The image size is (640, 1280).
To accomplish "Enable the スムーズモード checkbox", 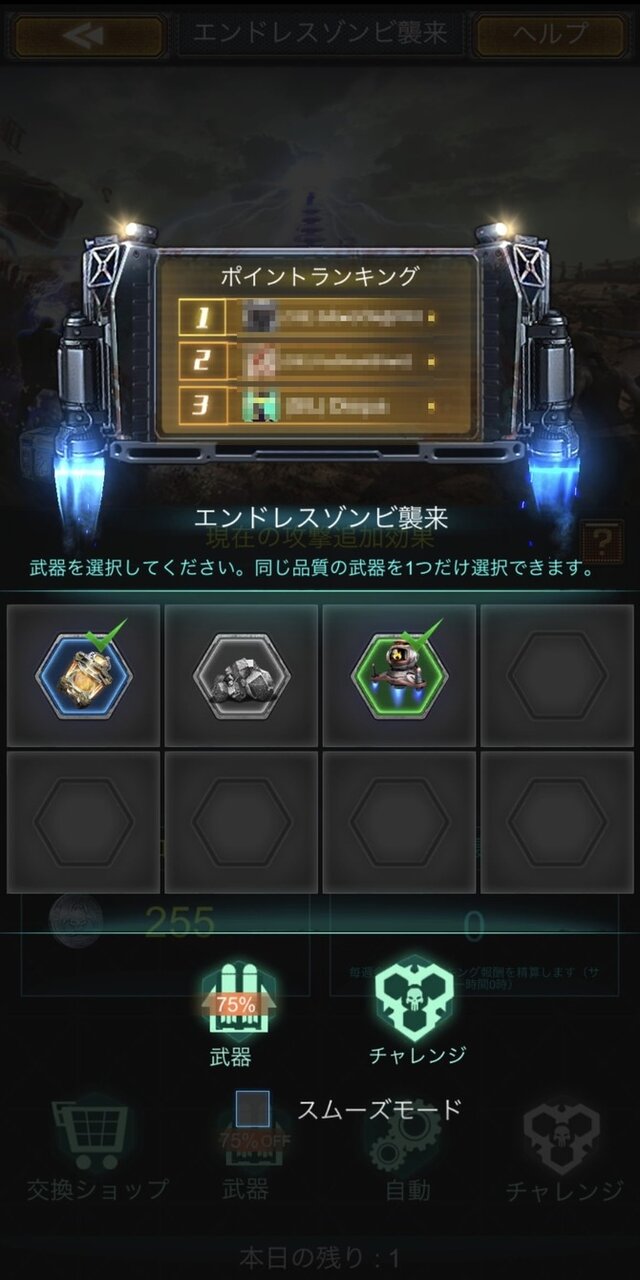I will 253,1109.
